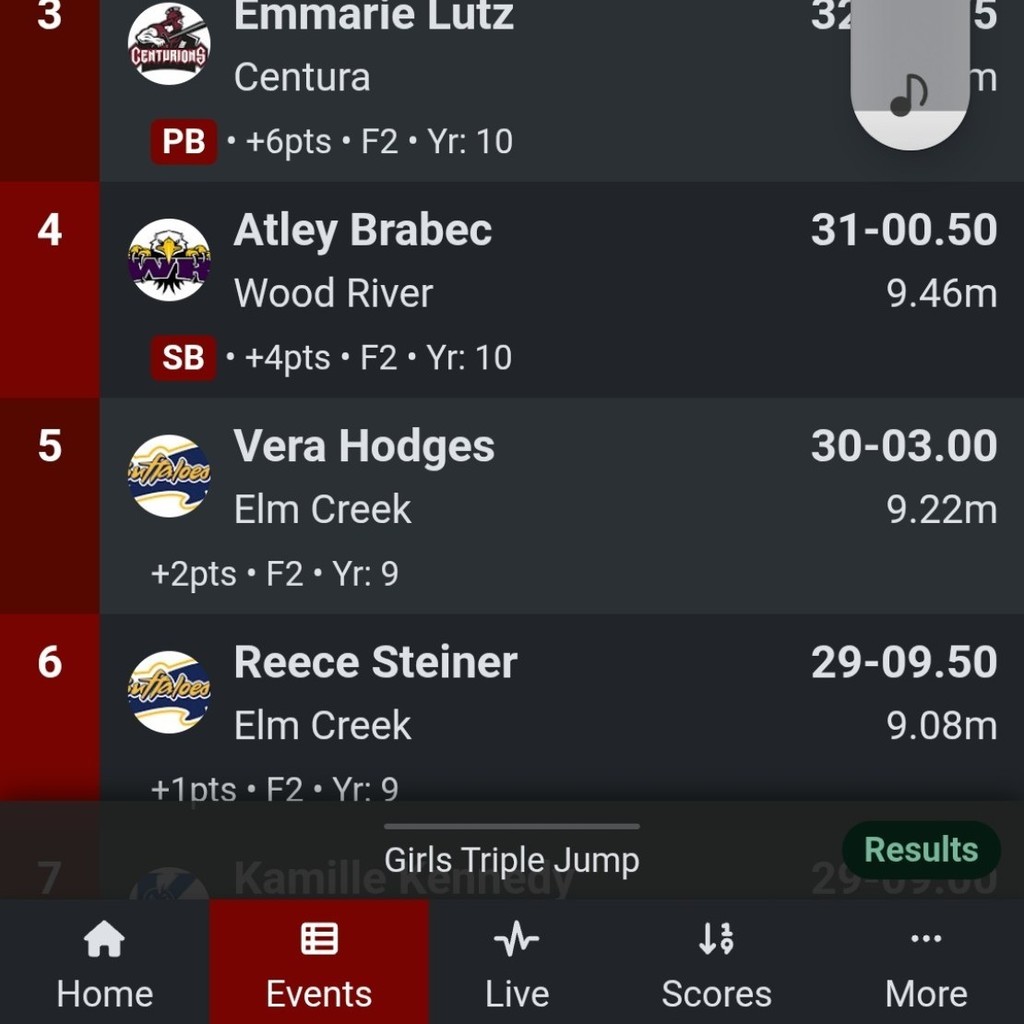Image resolution: width=1024 pixels, height=1024 pixels.
Task: Open Vera Hodges' result row
Action: pyautogui.click(x=560, y=506)
